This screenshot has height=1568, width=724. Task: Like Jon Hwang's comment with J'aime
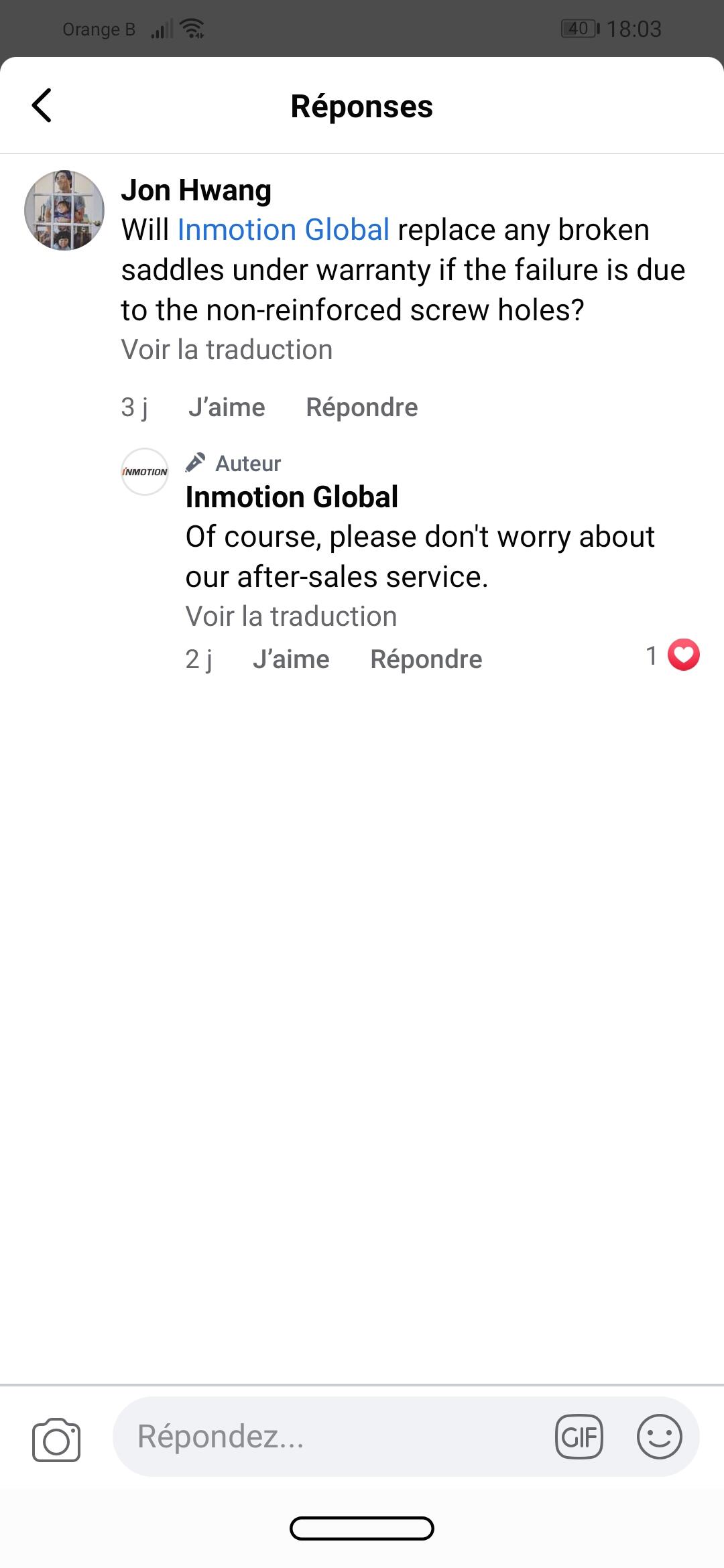tap(227, 407)
